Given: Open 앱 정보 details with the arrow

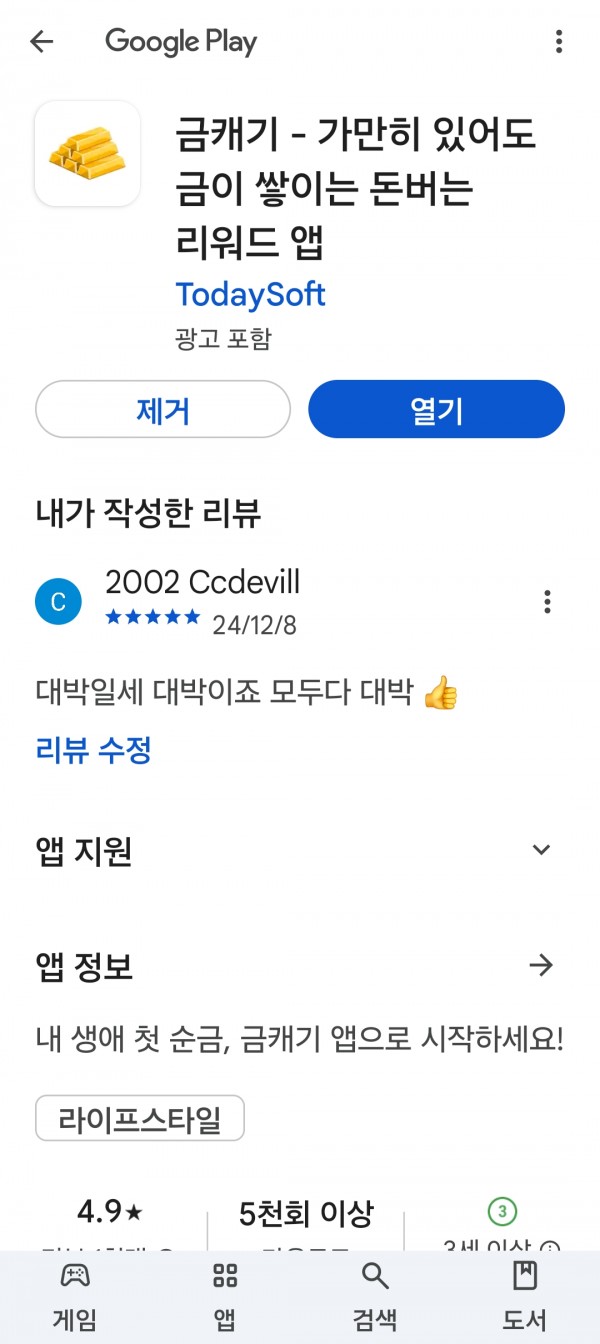Looking at the screenshot, I should [541, 965].
